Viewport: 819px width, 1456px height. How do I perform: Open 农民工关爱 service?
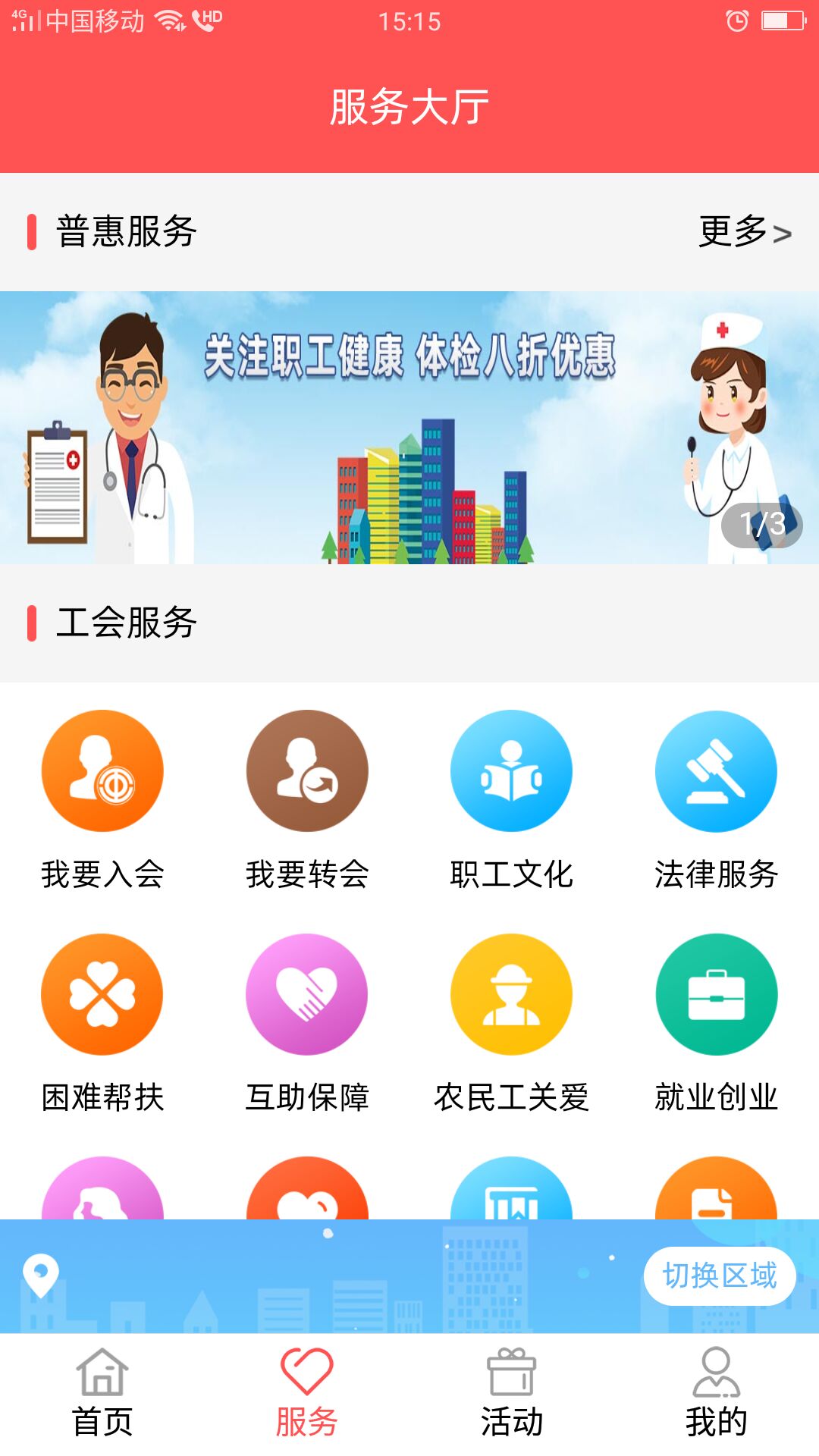click(512, 994)
